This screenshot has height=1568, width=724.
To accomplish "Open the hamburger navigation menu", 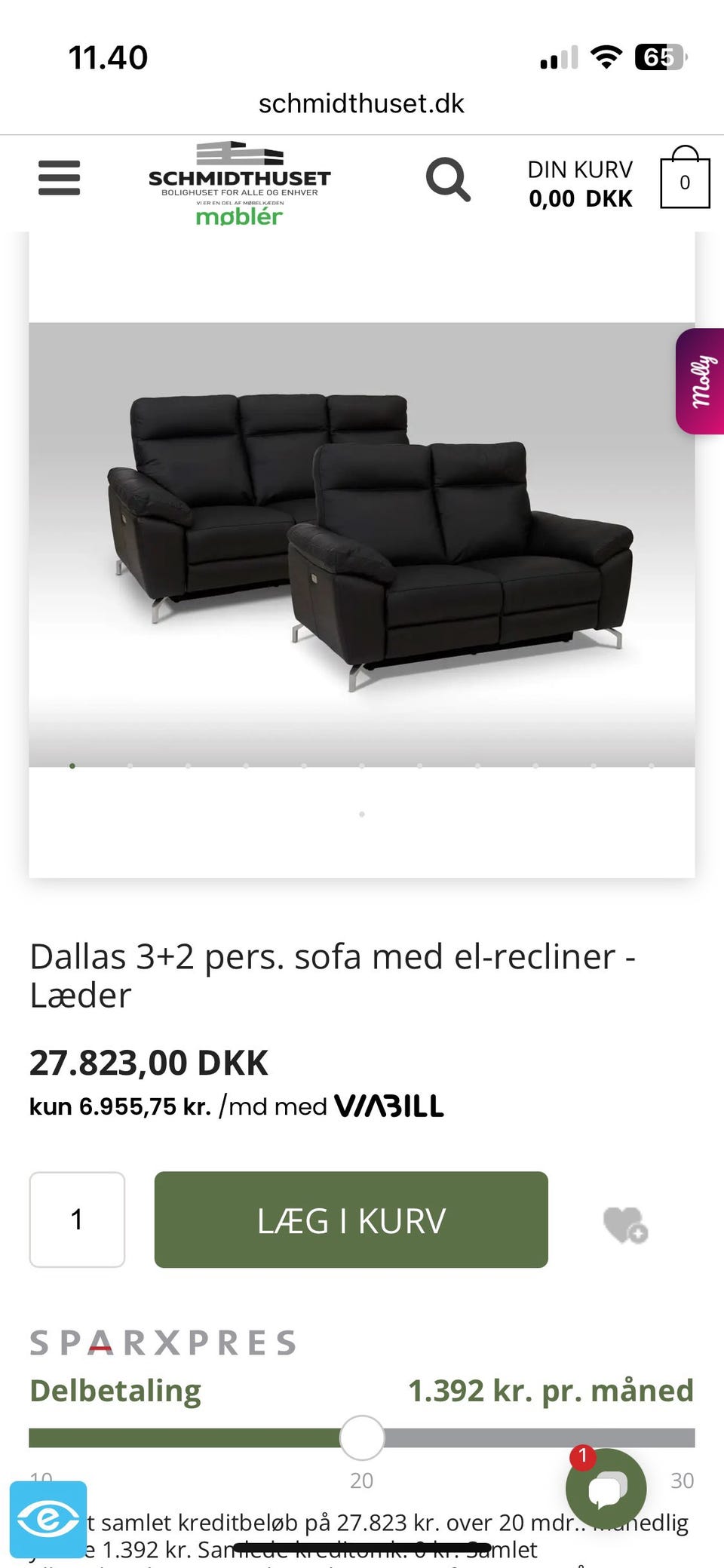I will coord(59,179).
